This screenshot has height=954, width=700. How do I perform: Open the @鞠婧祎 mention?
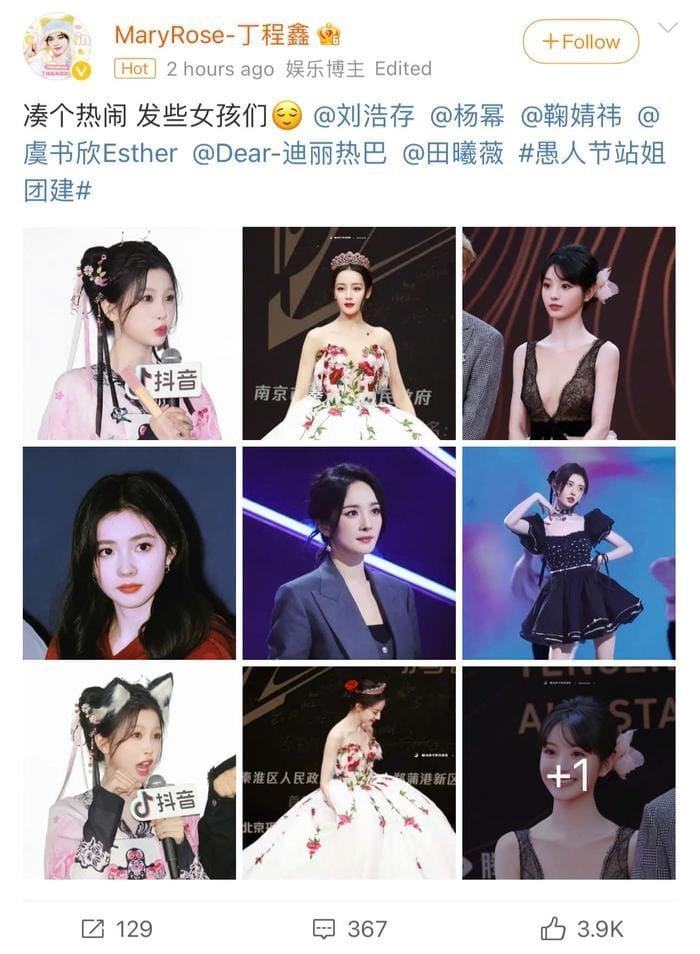coord(571,116)
